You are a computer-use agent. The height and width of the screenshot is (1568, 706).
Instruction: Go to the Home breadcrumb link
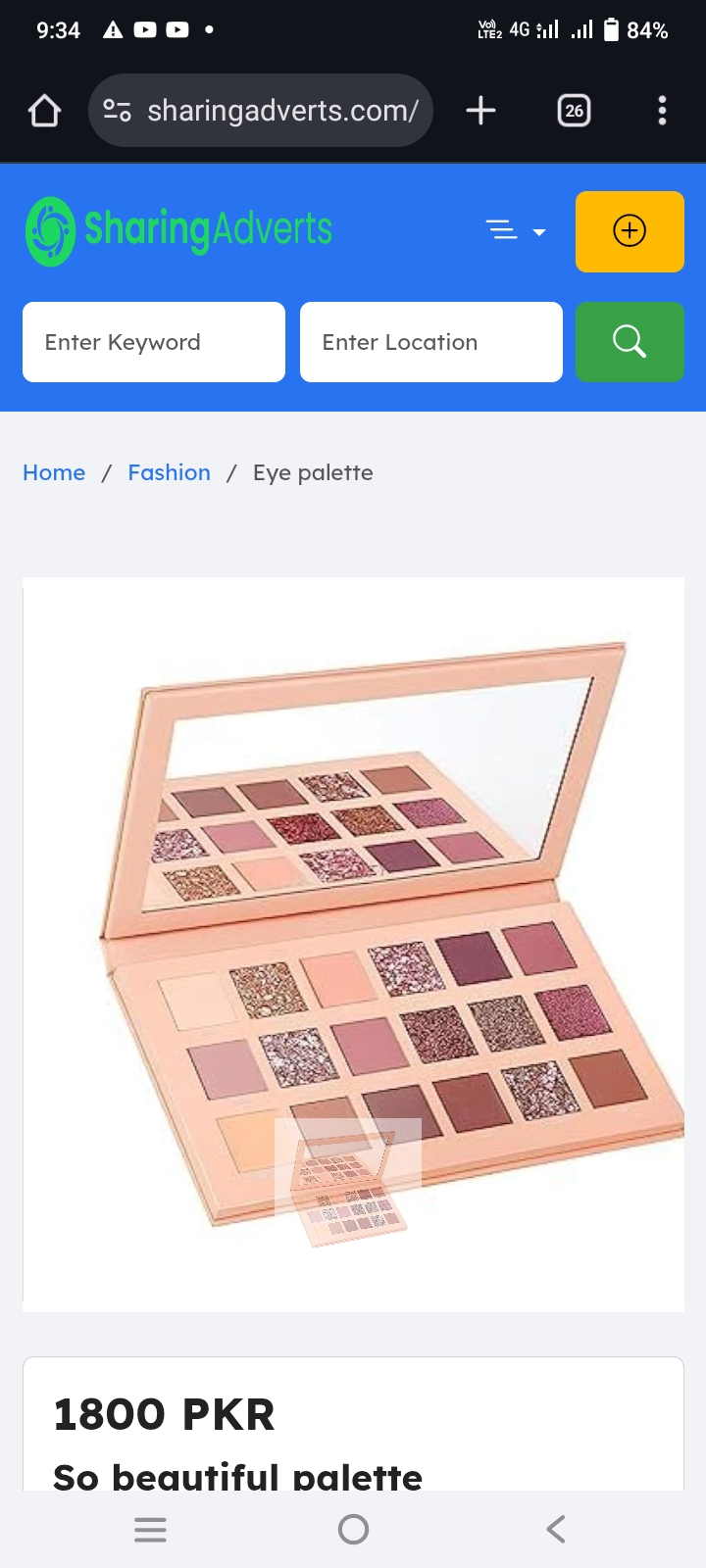(54, 472)
